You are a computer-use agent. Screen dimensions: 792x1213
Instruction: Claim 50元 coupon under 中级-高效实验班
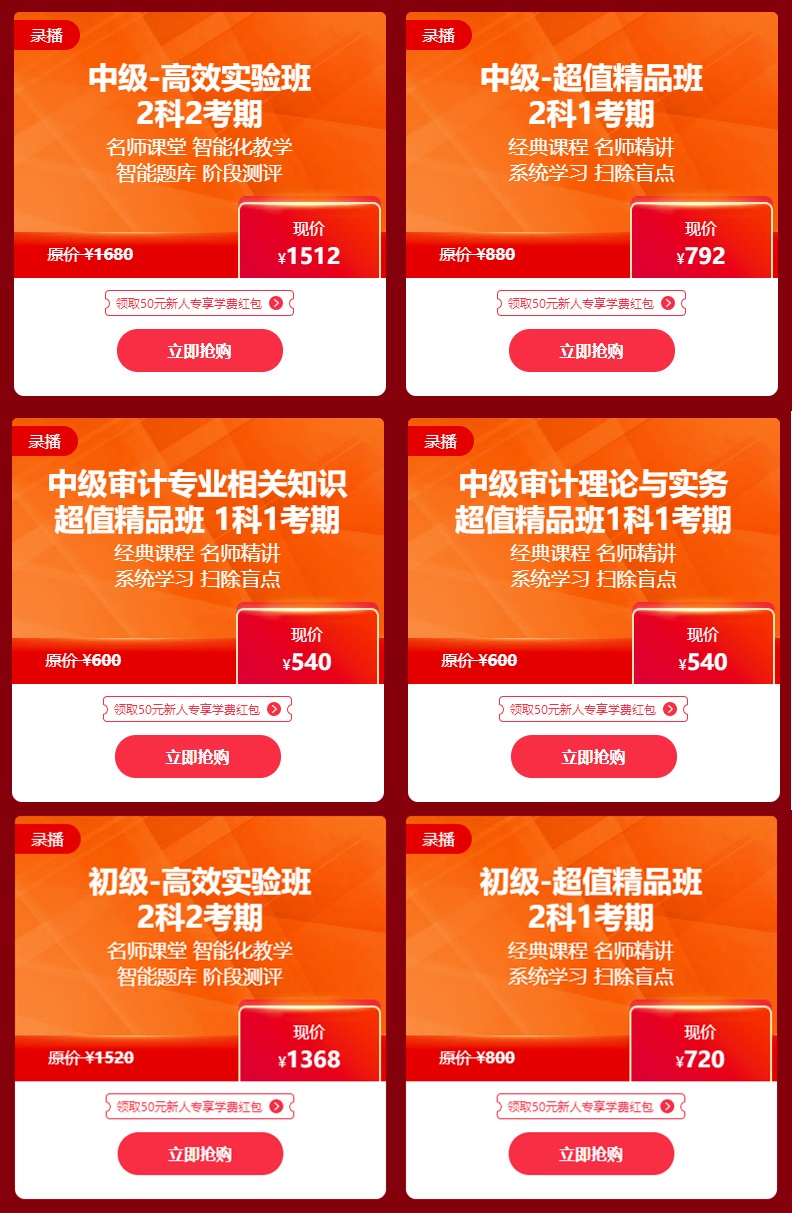(199, 304)
